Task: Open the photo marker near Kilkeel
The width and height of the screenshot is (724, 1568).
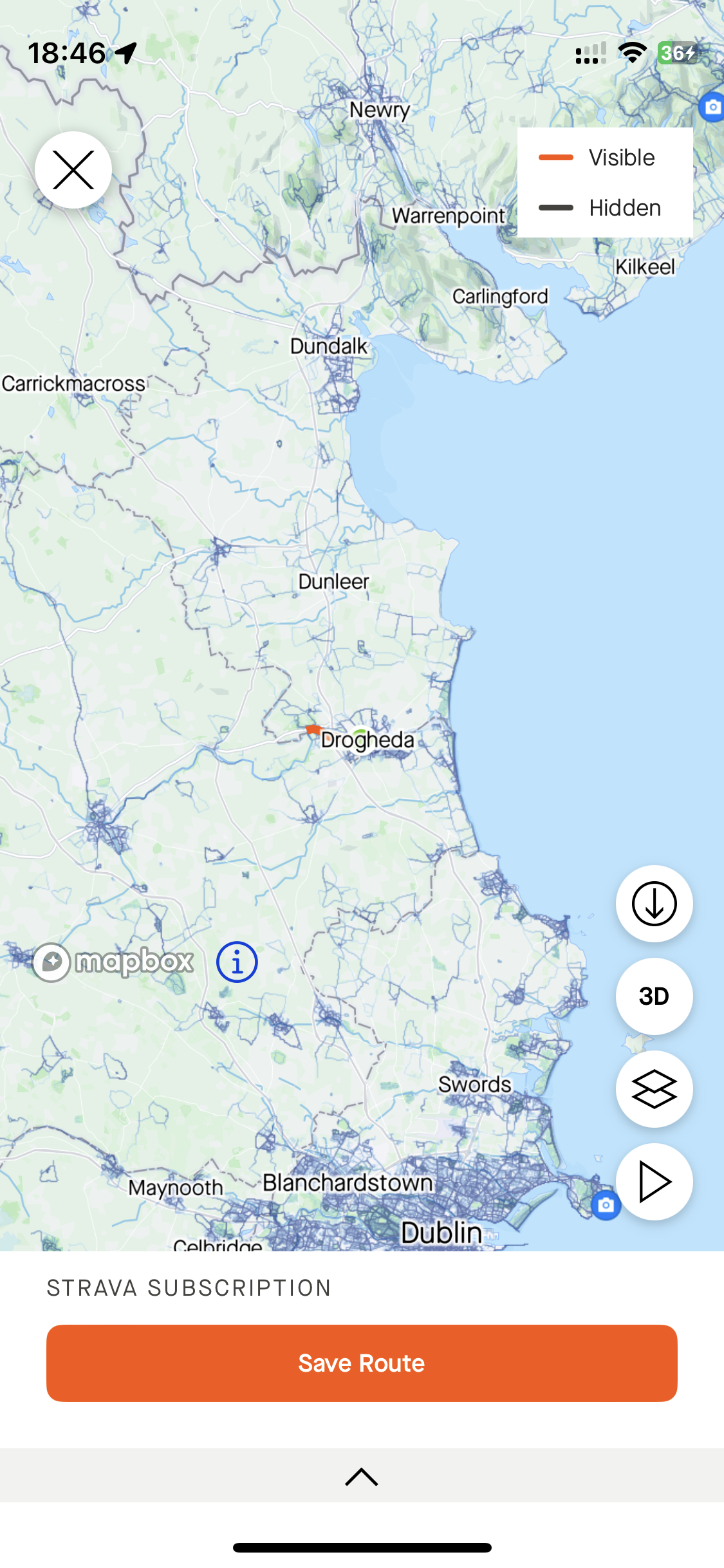Action: tap(712, 107)
